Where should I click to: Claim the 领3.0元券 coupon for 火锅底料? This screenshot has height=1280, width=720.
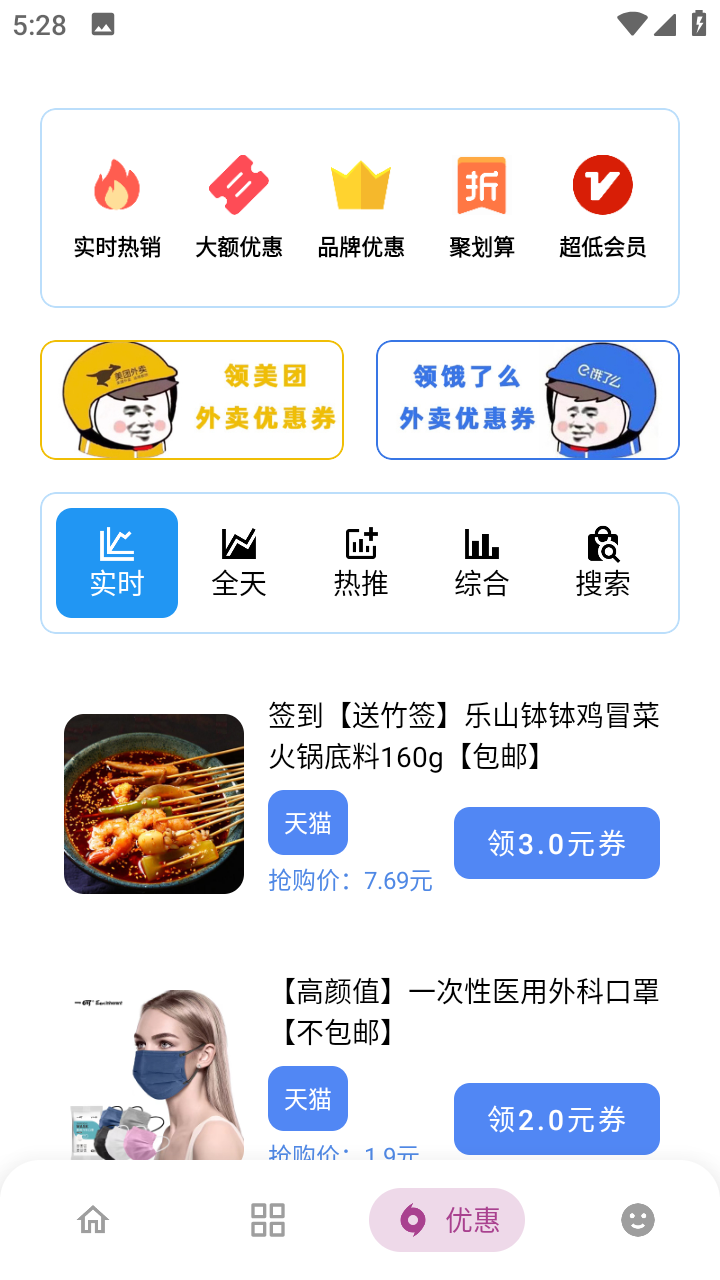[557, 843]
